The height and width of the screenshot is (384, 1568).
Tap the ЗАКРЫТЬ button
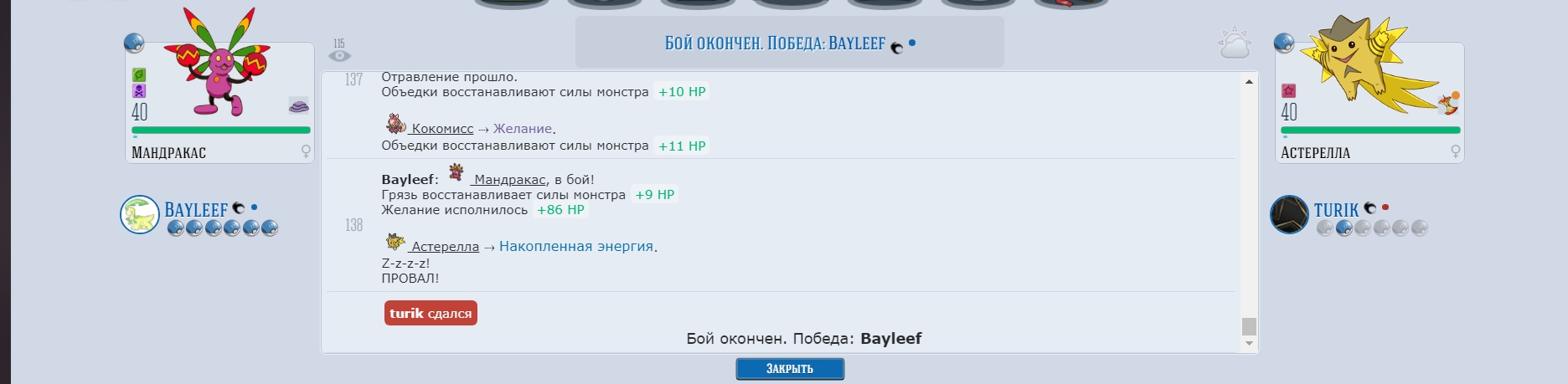click(x=789, y=369)
